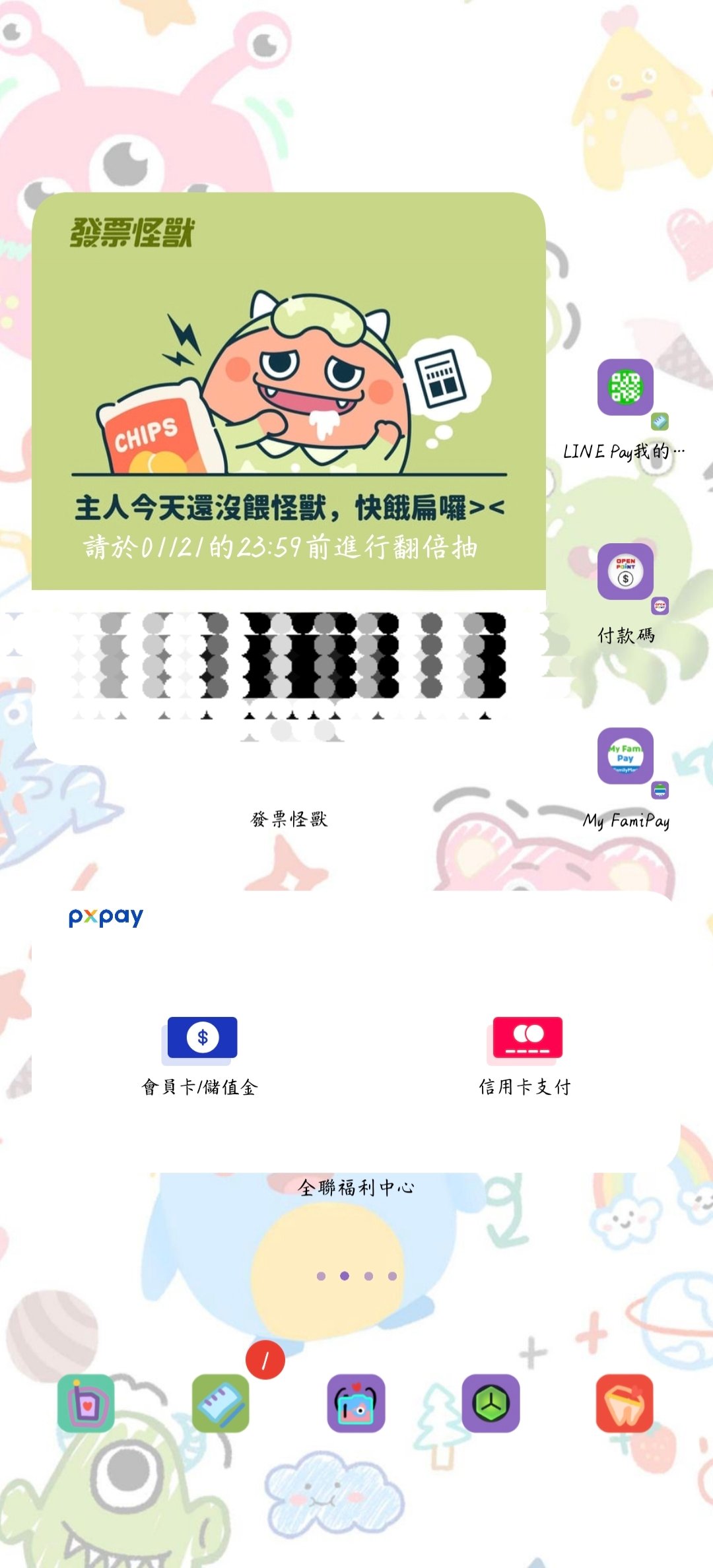713x1568 pixels.
Task: Open the green notes app with a badge
Action: pos(221,1403)
